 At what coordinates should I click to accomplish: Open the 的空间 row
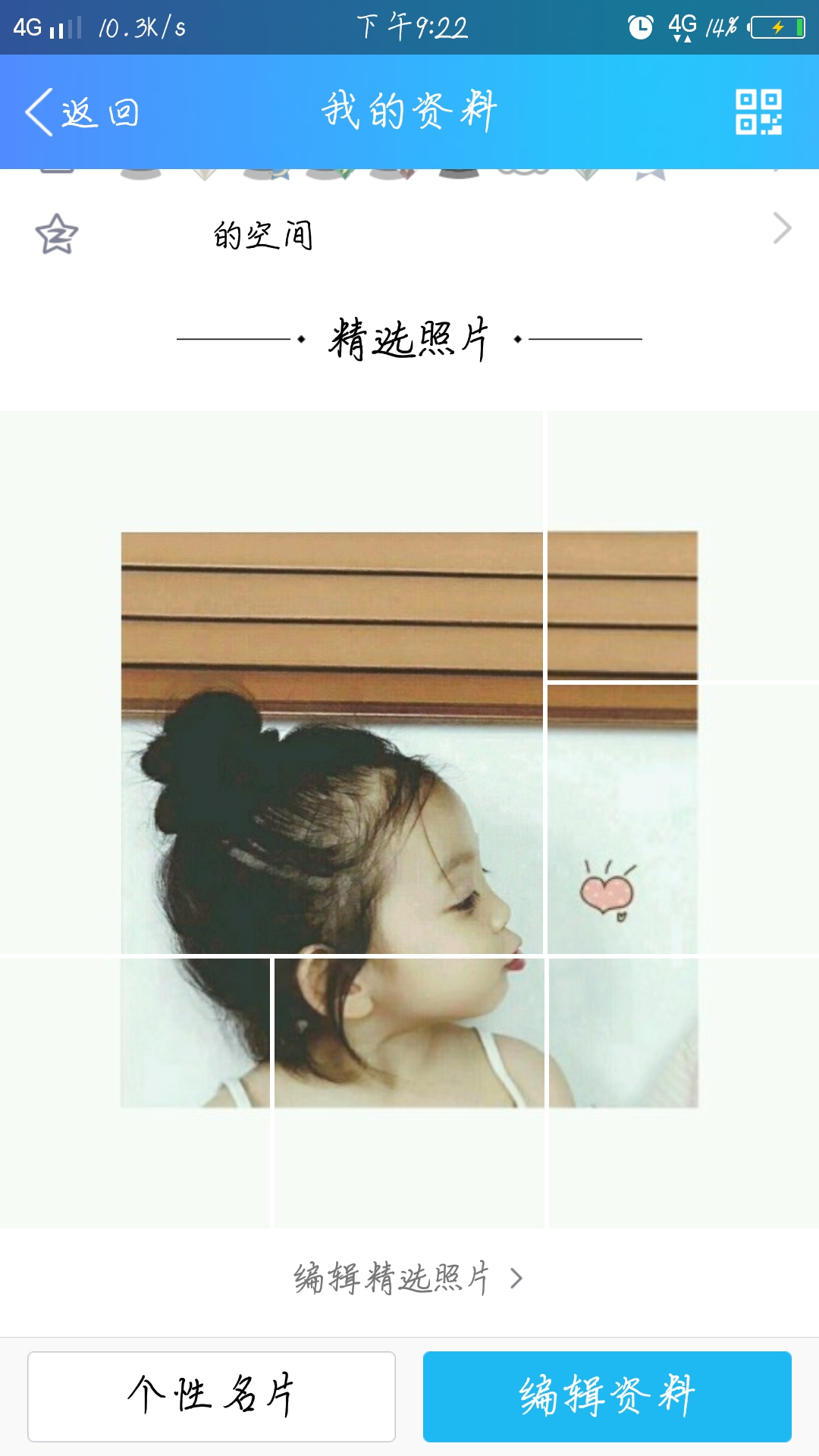point(409,234)
